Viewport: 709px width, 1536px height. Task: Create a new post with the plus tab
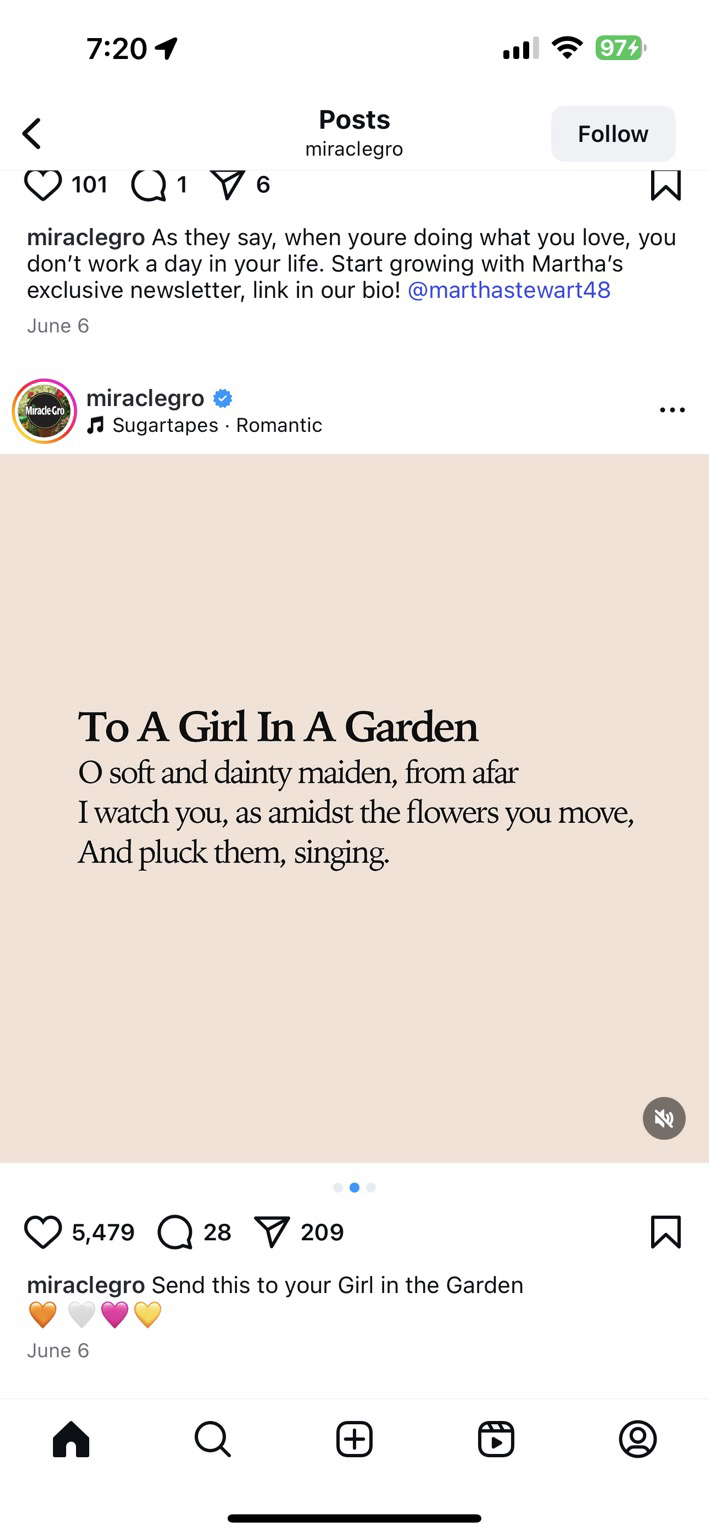(x=354, y=1439)
